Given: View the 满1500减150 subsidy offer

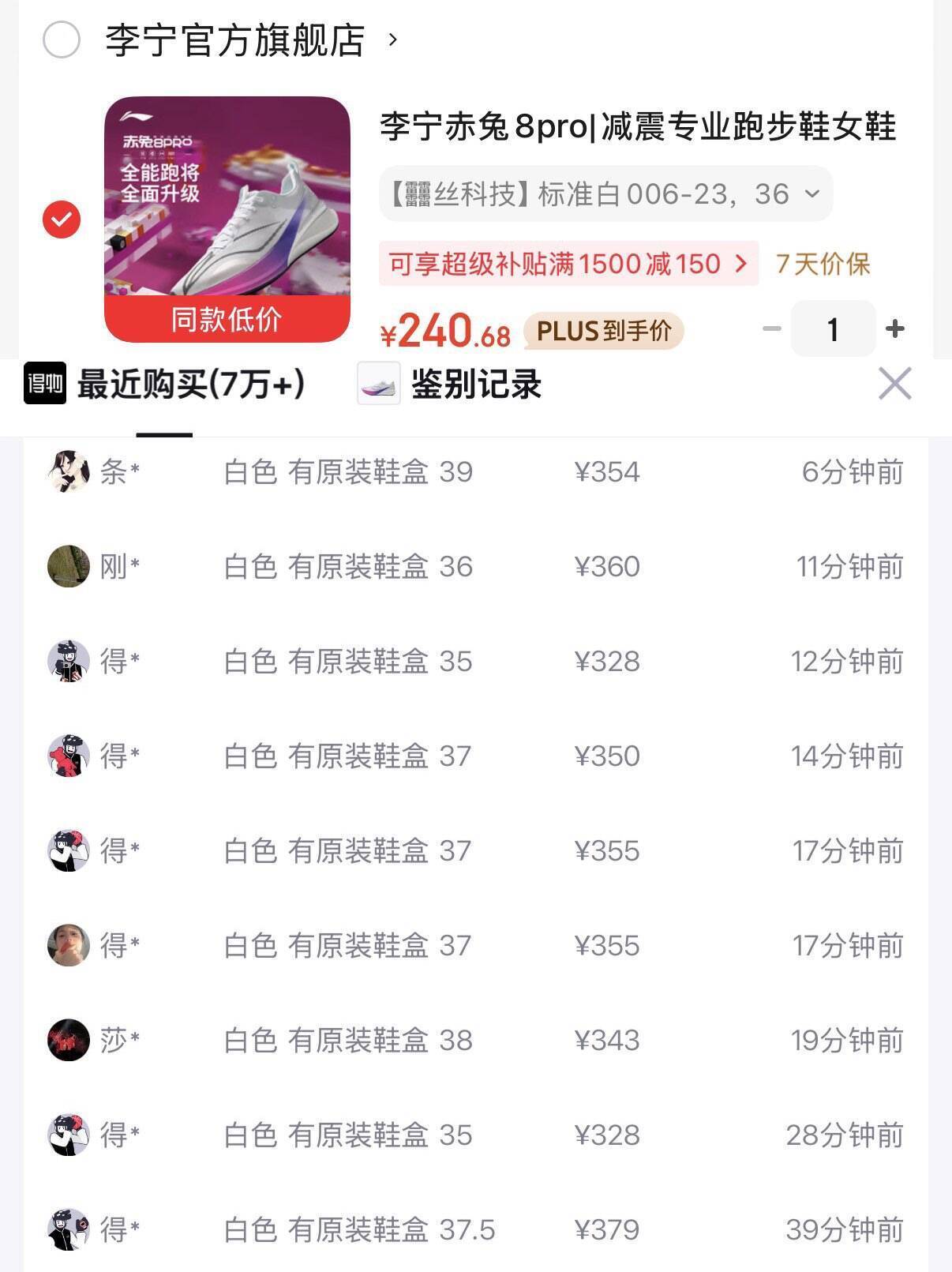Looking at the screenshot, I should click(568, 264).
